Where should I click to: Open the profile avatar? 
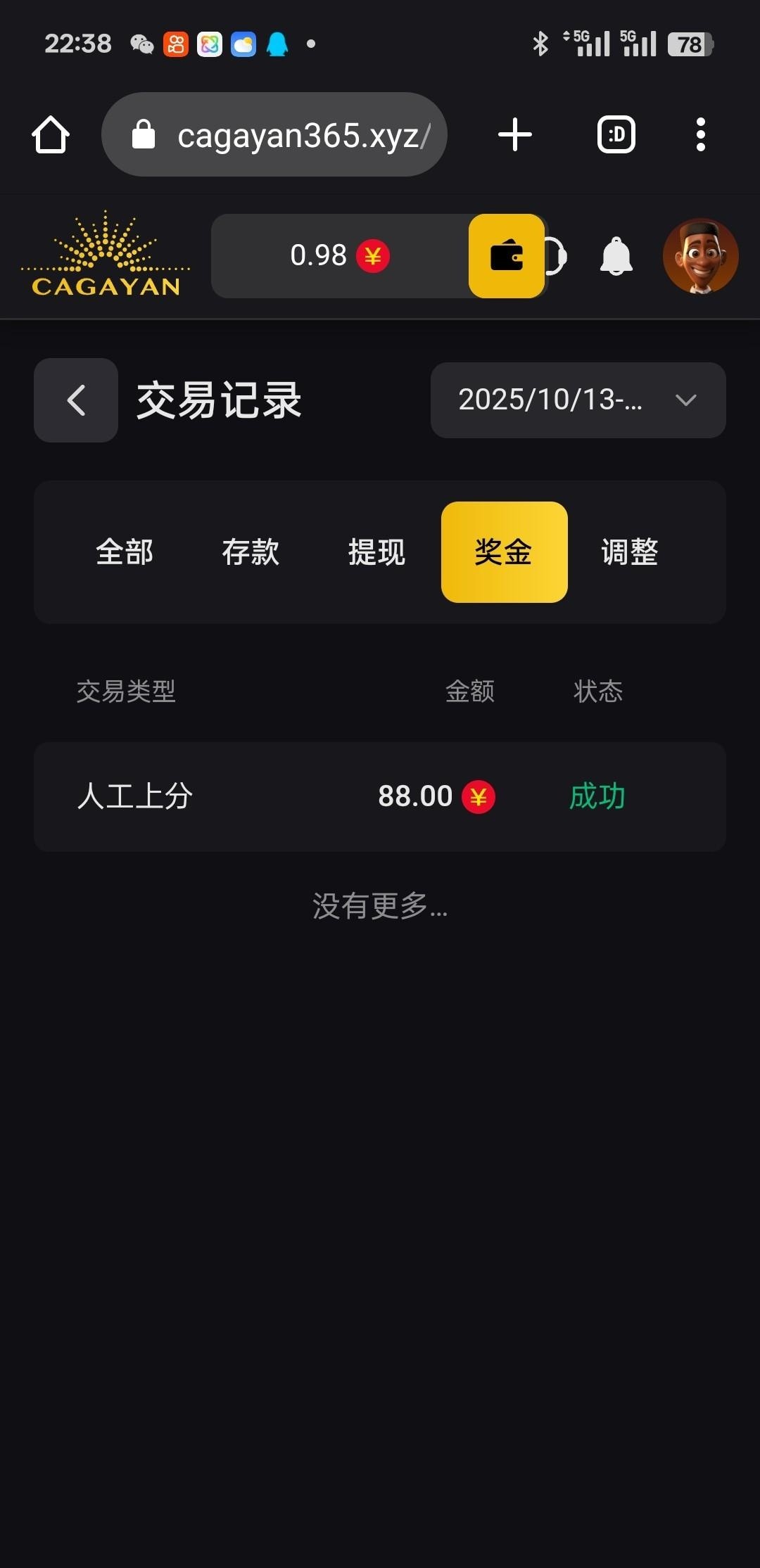click(700, 256)
